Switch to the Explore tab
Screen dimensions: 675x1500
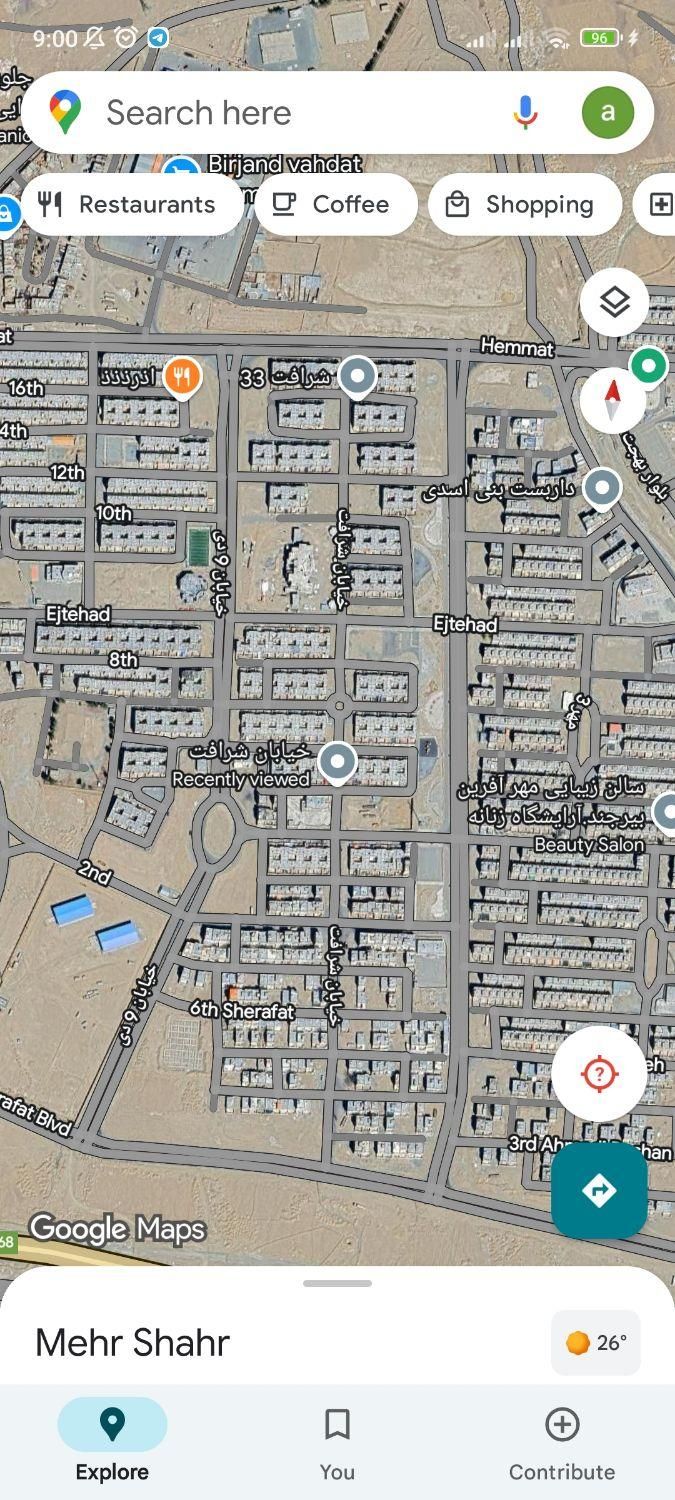112,1441
